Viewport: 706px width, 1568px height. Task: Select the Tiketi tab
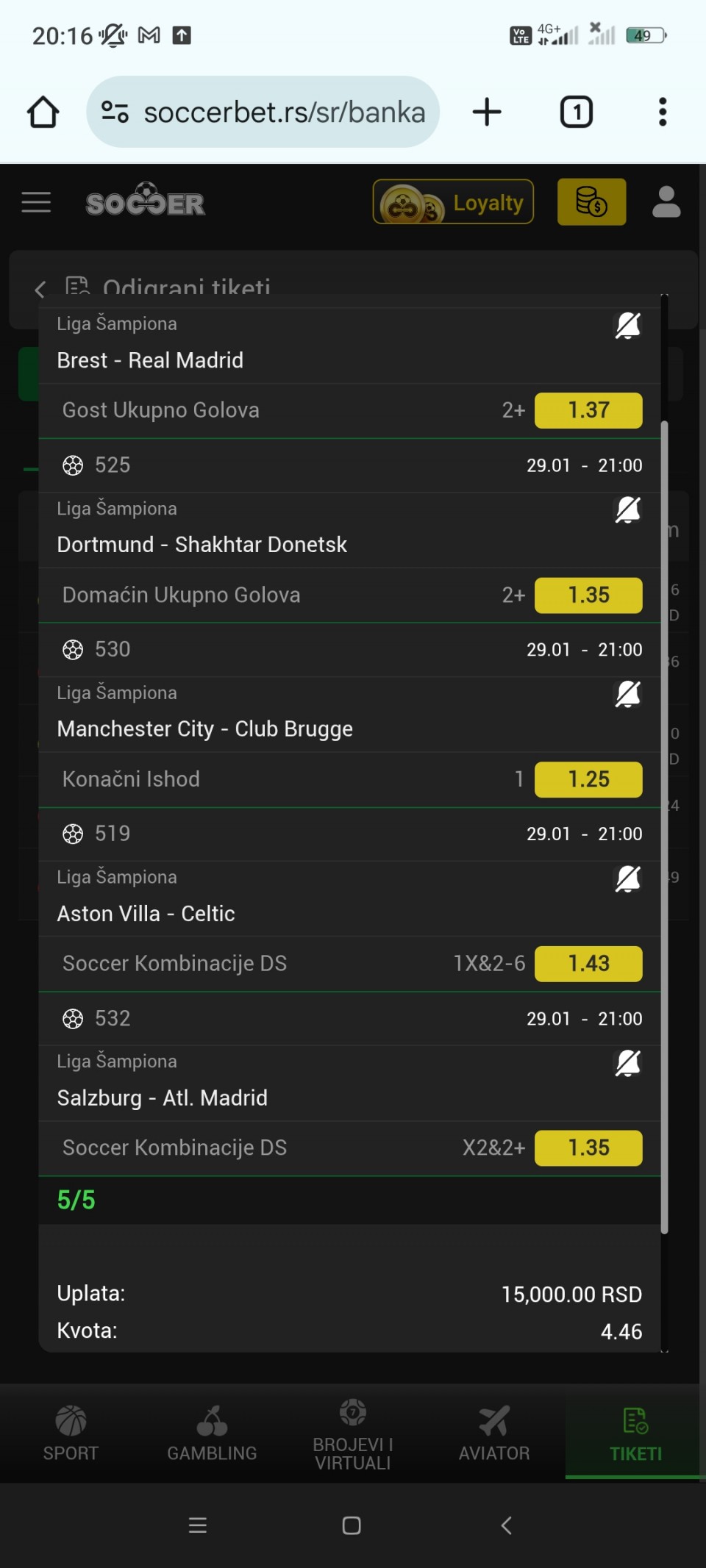click(x=635, y=1433)
